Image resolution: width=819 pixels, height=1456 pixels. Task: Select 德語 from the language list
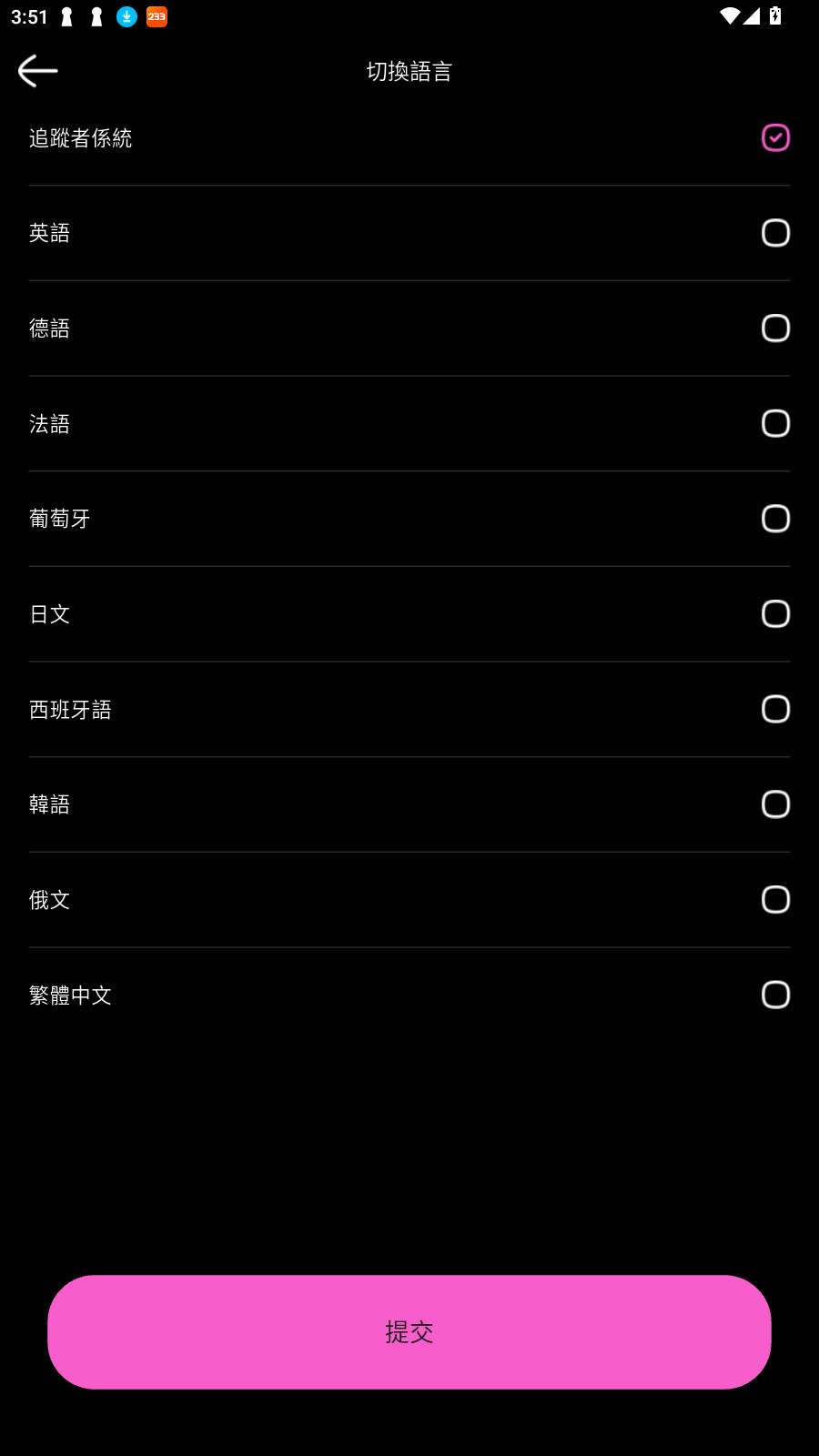[x=775, y=328]
